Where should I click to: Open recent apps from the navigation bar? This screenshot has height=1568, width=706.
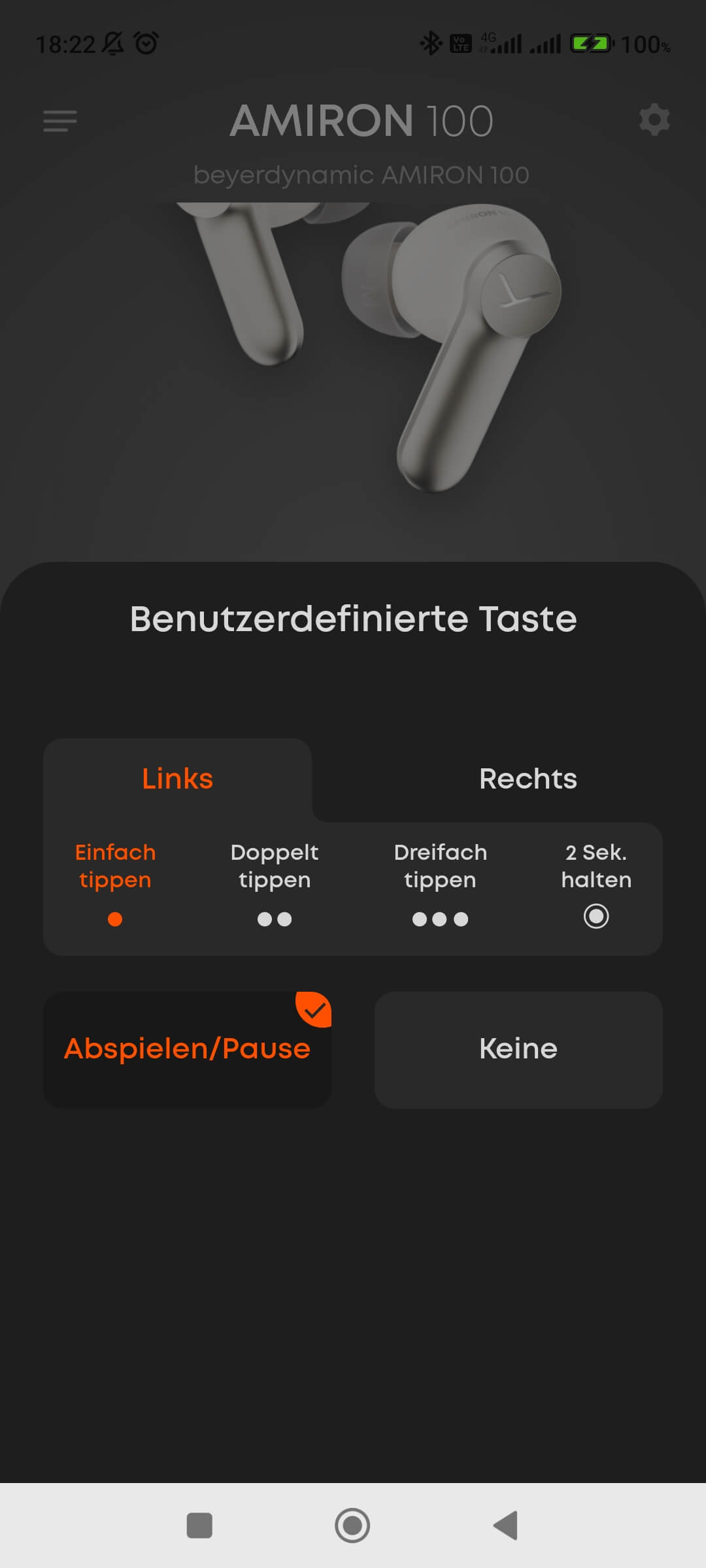199,1526
